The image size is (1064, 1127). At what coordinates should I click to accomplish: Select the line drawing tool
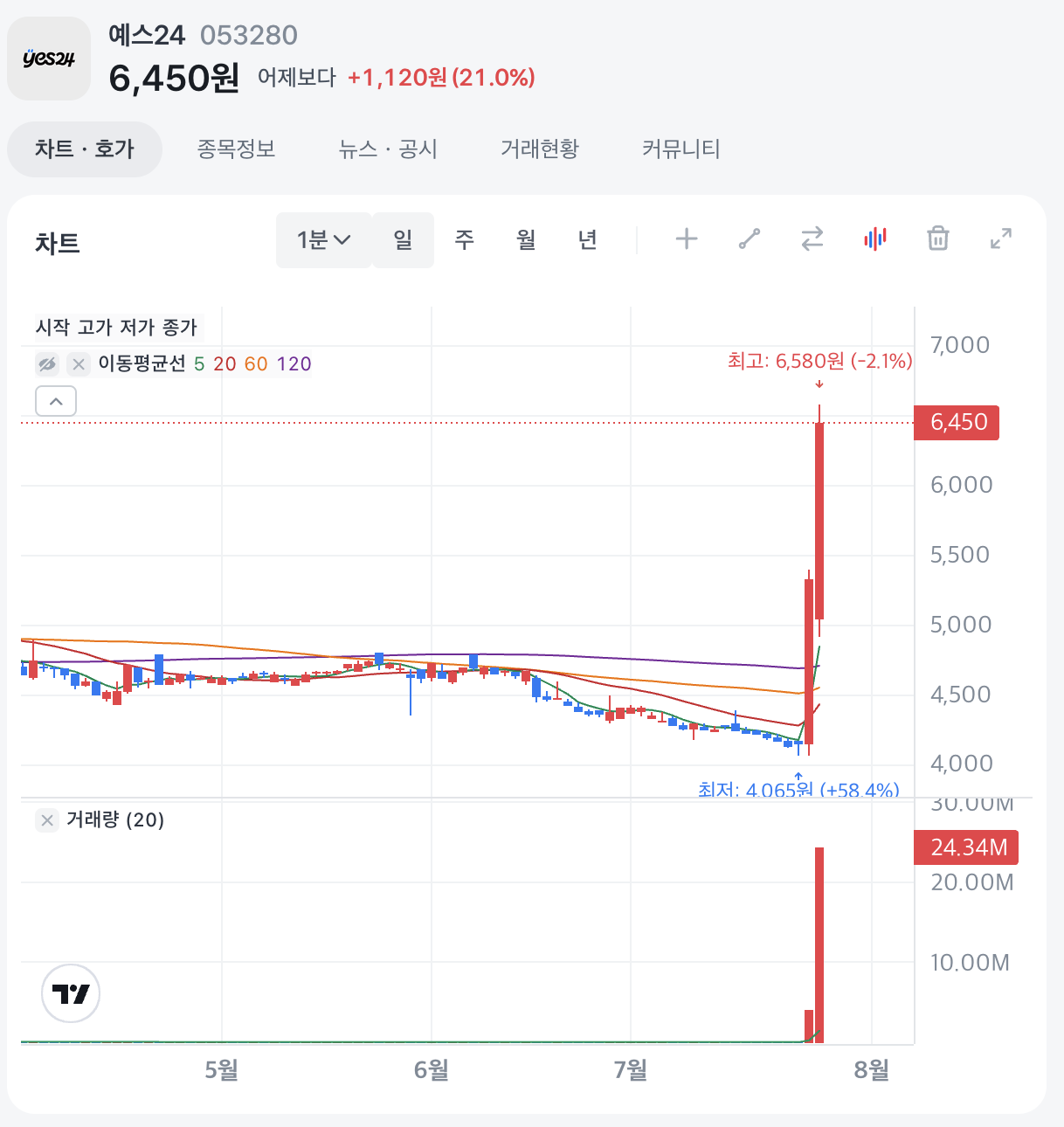pyautogui.click(x=750, y=239)
